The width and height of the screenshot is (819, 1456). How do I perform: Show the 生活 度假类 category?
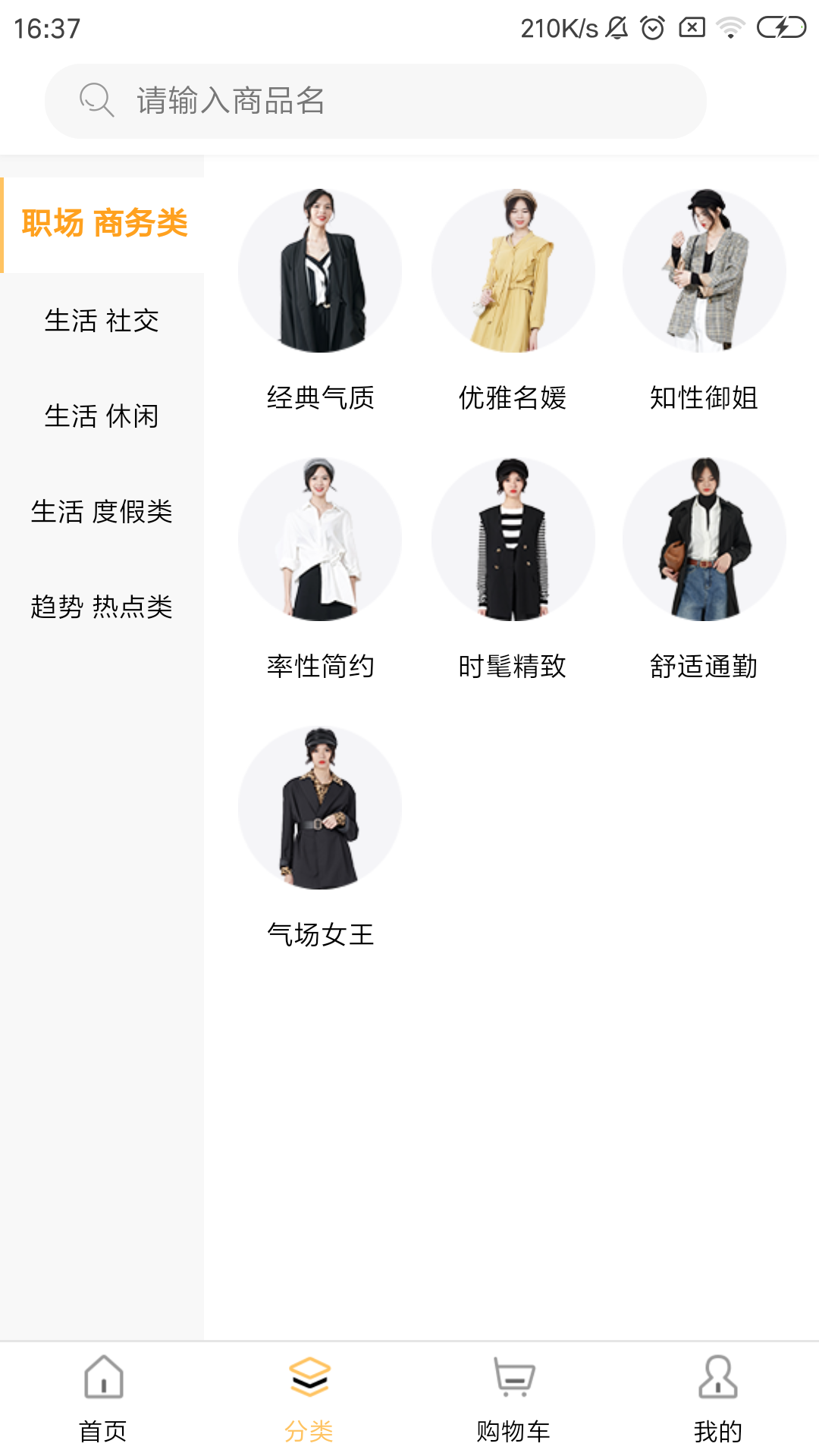pyautogui.click(x=102, y=511)
